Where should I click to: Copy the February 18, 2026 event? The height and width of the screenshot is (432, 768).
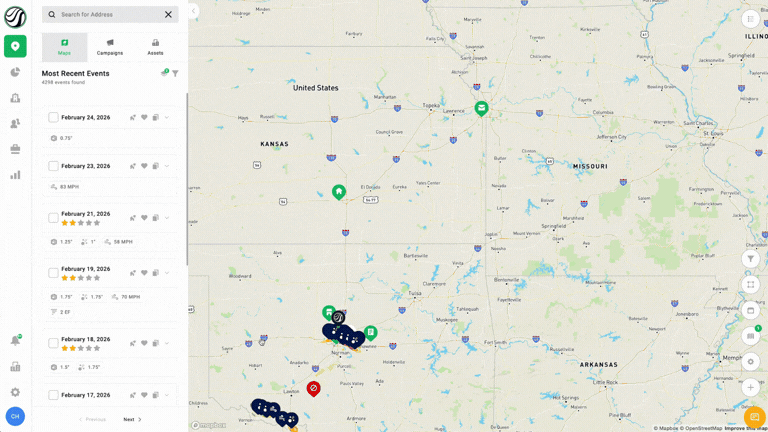point(156,343)
